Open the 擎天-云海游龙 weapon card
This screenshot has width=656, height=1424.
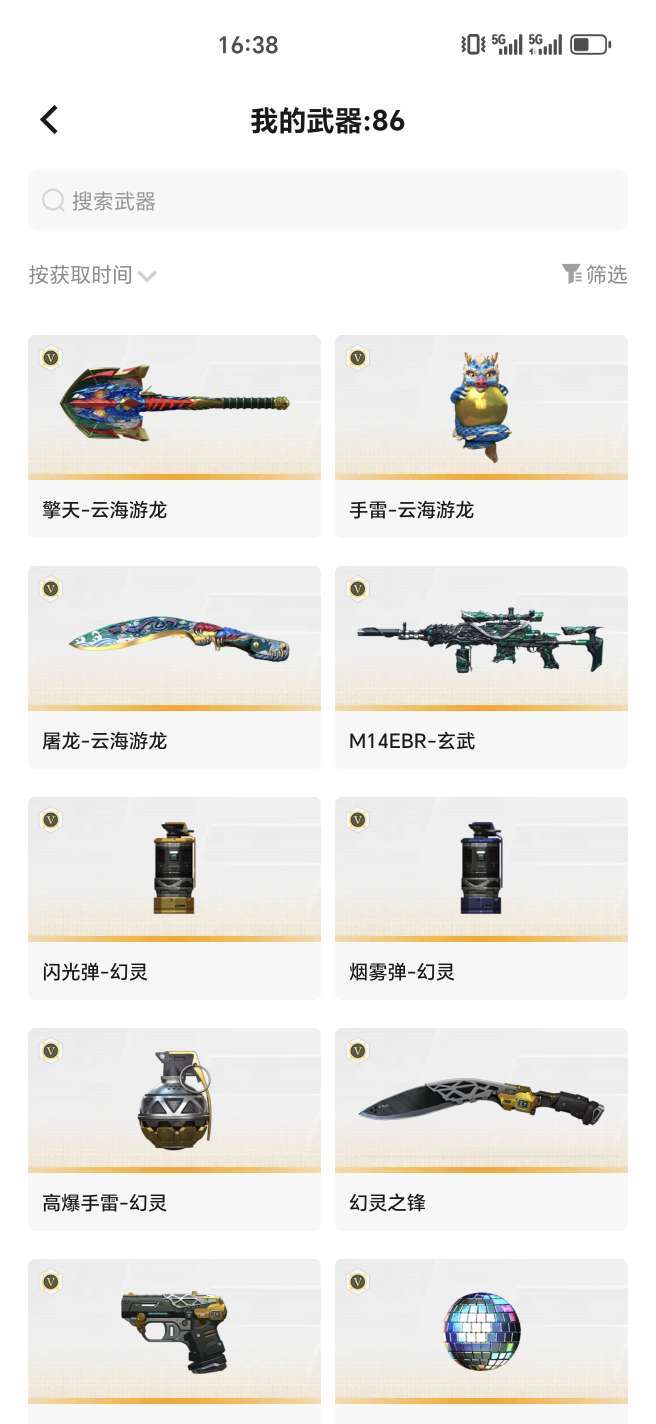coord(174,435)
